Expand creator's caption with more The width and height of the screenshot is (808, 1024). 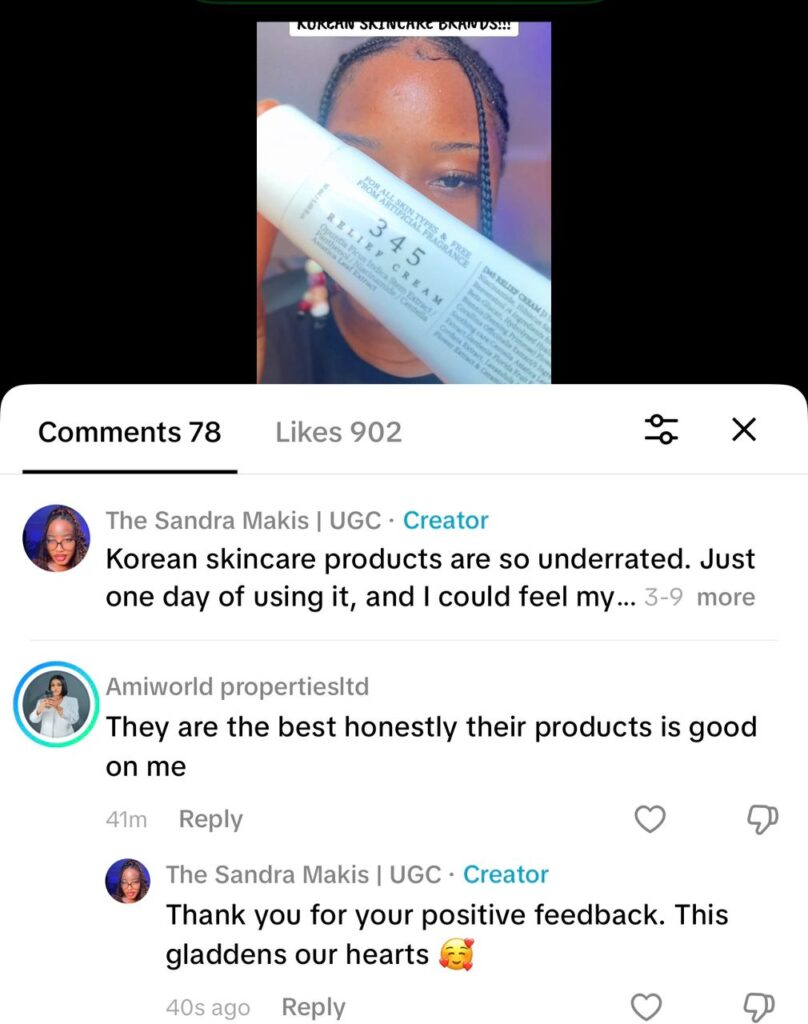pos(725,597)
